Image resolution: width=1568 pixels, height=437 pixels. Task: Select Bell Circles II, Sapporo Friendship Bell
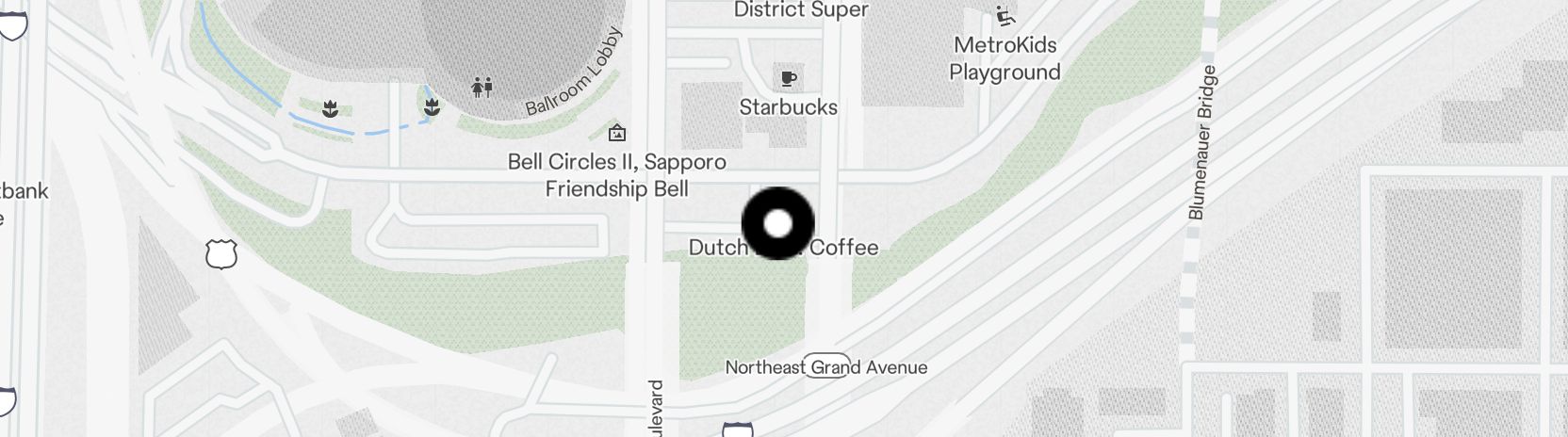coord(617,133)
